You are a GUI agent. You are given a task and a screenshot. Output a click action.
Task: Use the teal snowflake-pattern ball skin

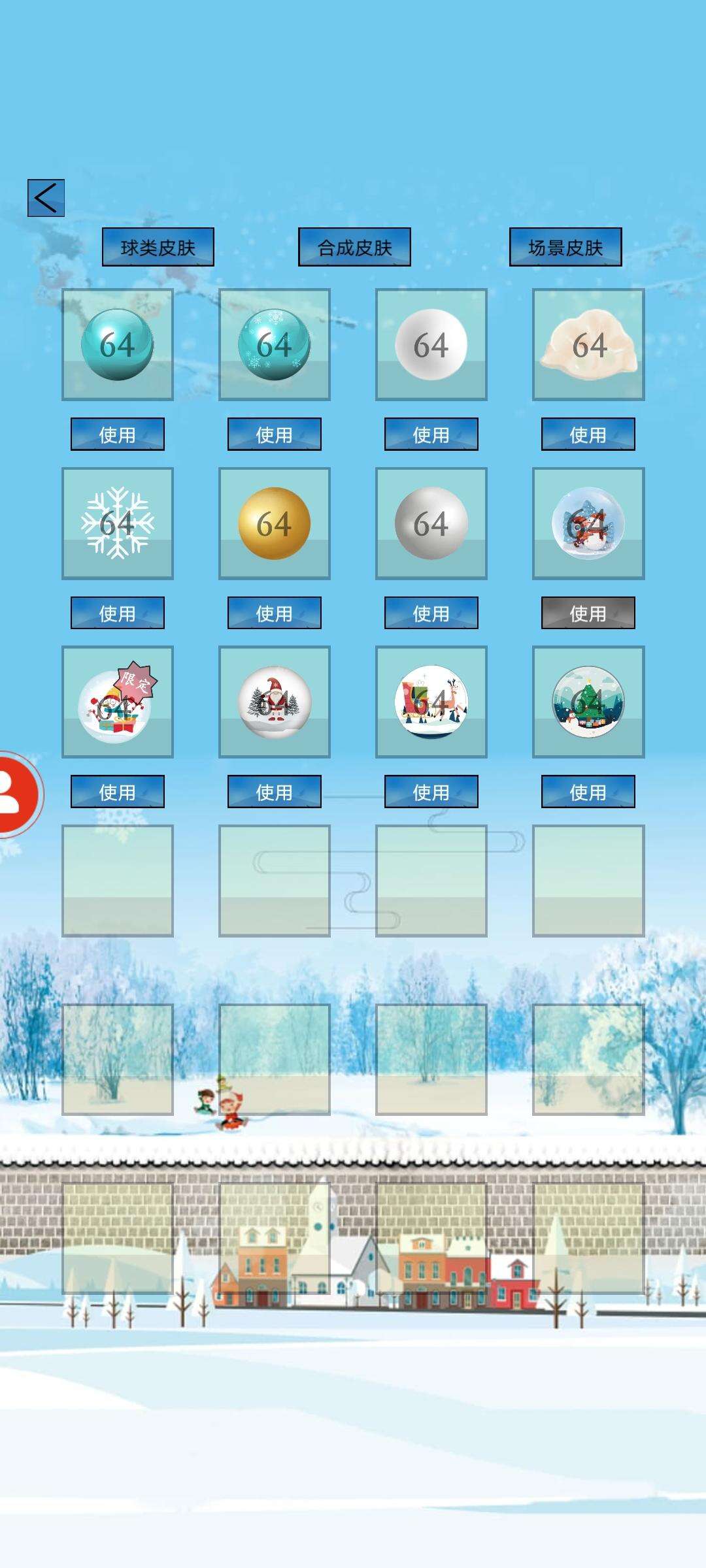pos(275,434)
